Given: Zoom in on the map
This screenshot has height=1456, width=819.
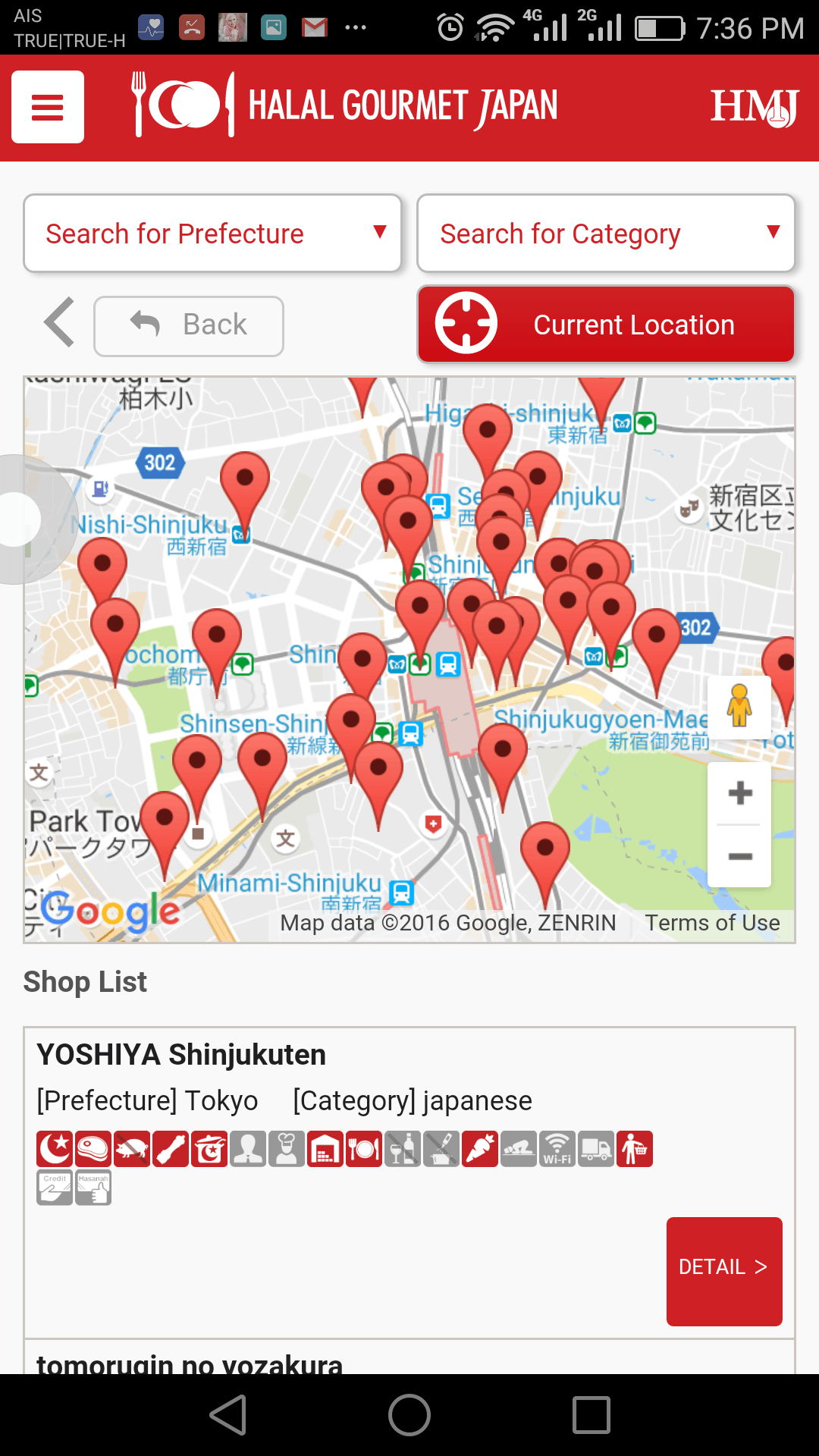Looking at the screenshot, I should pos(739,793).
